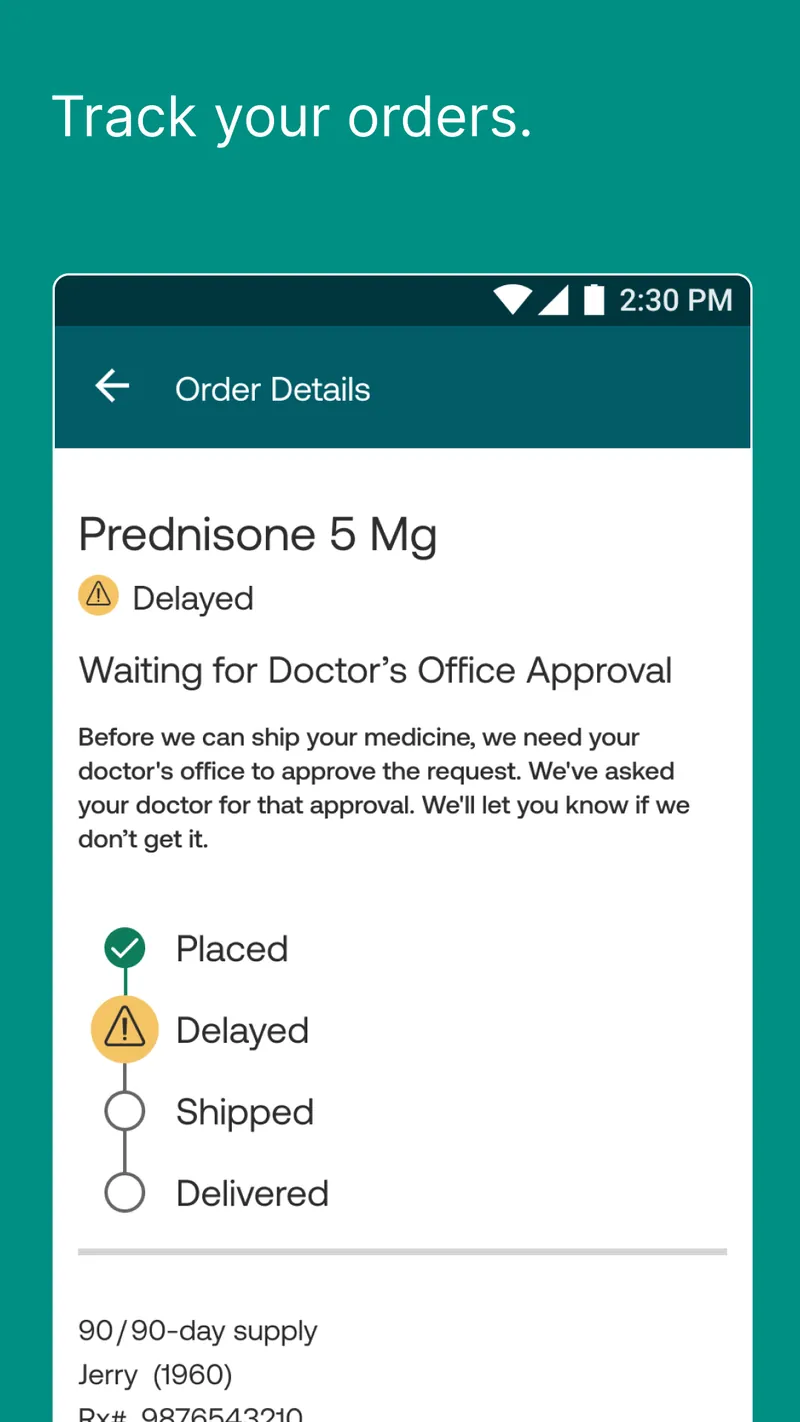Tap the back arrow icon
Screen dimensions: 800x1422
[112, 385]
